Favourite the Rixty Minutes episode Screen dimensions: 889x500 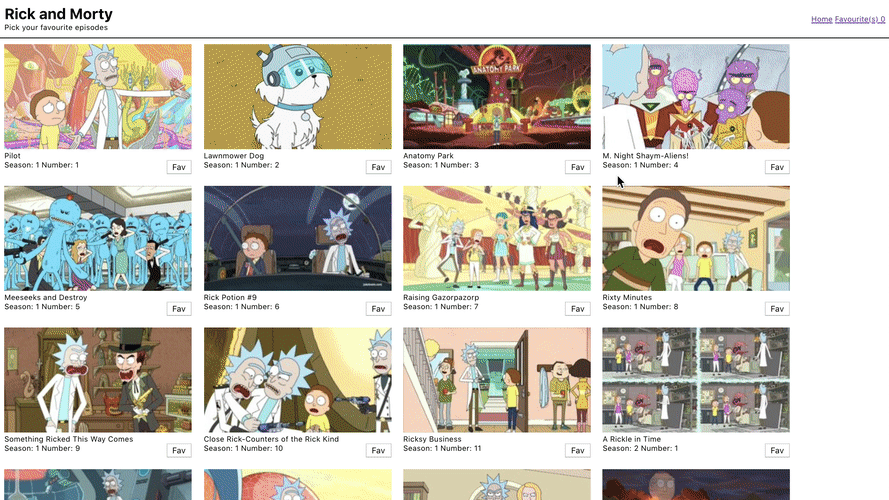pyautogui.click(x=777, y=309)
